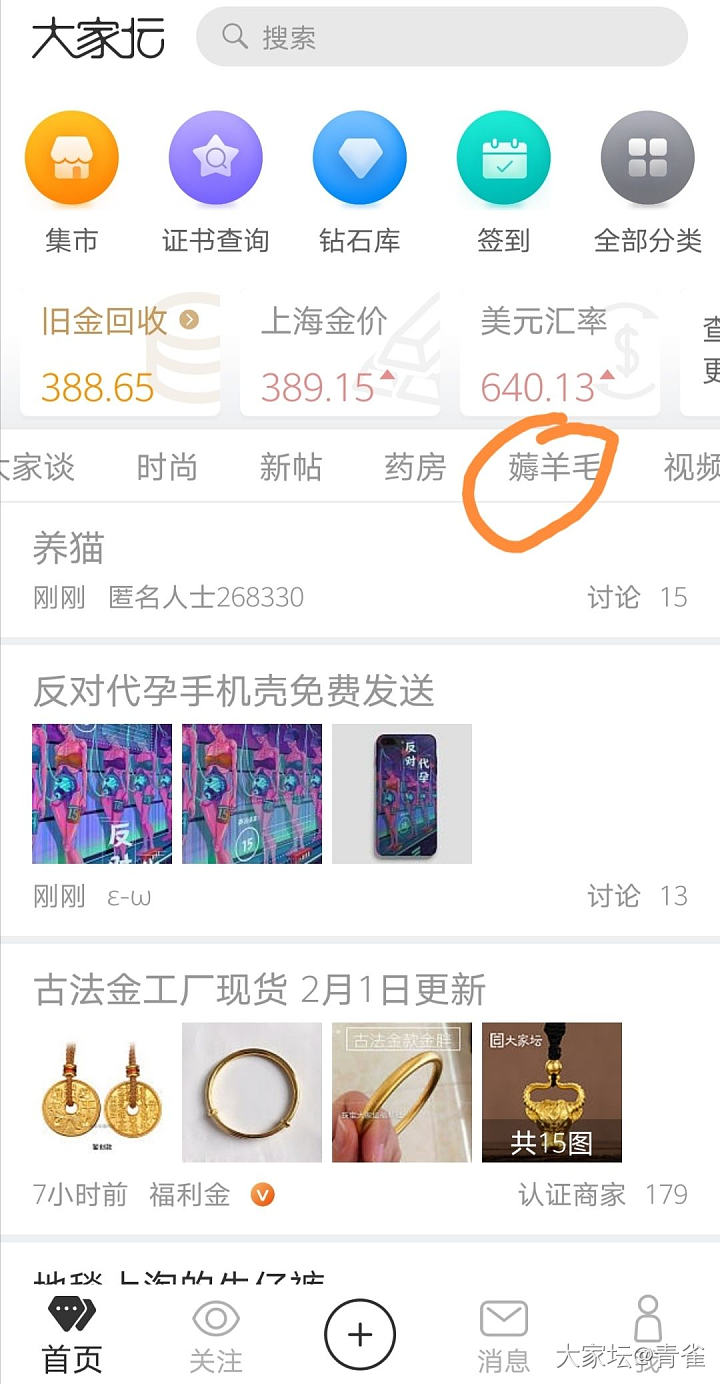
Task: Switch to the 新帖 tab
Action: click(x=291, y=467)
